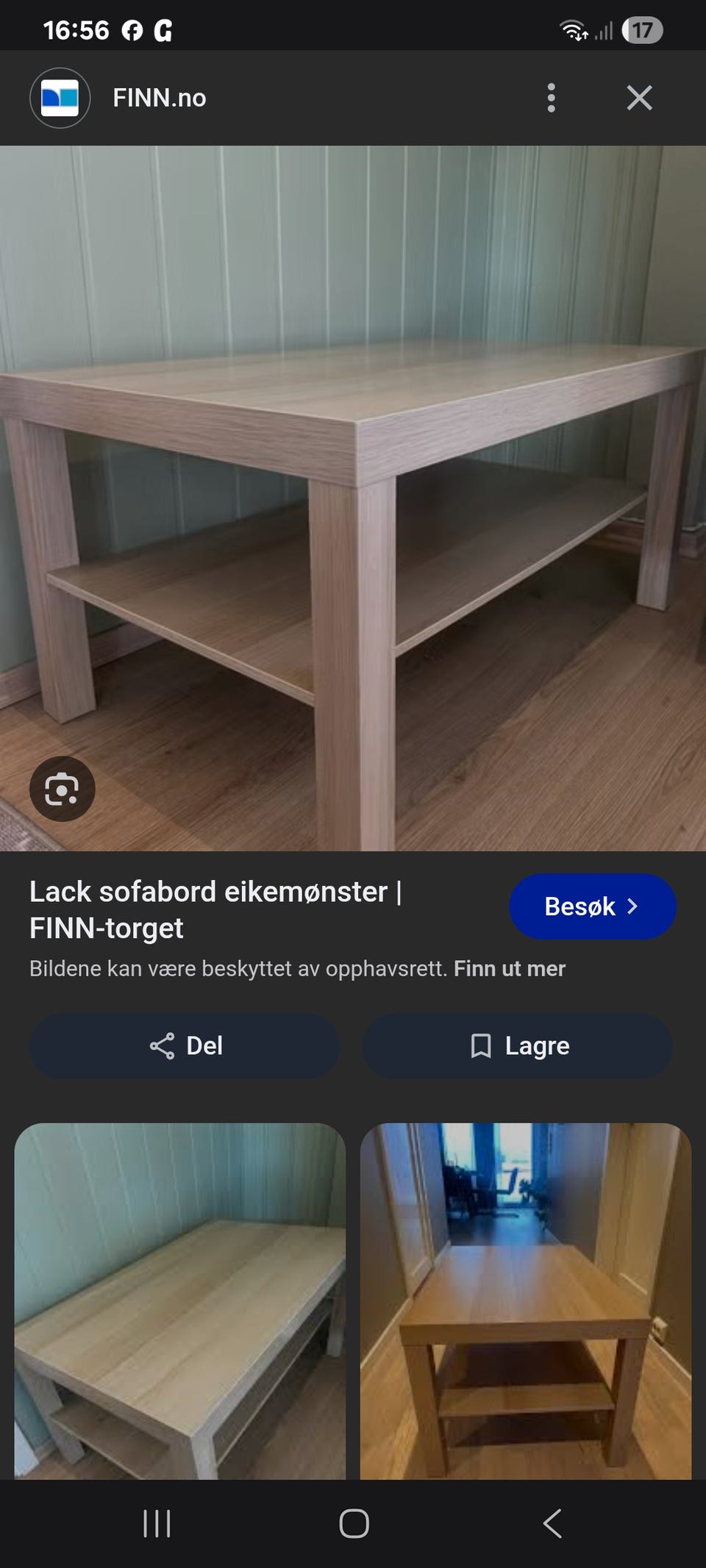Image resolution: width=706 pixels, height=1568 pixels.
Task: Tap the bookmark icon next to Lagre
Action: point(481,1045)
